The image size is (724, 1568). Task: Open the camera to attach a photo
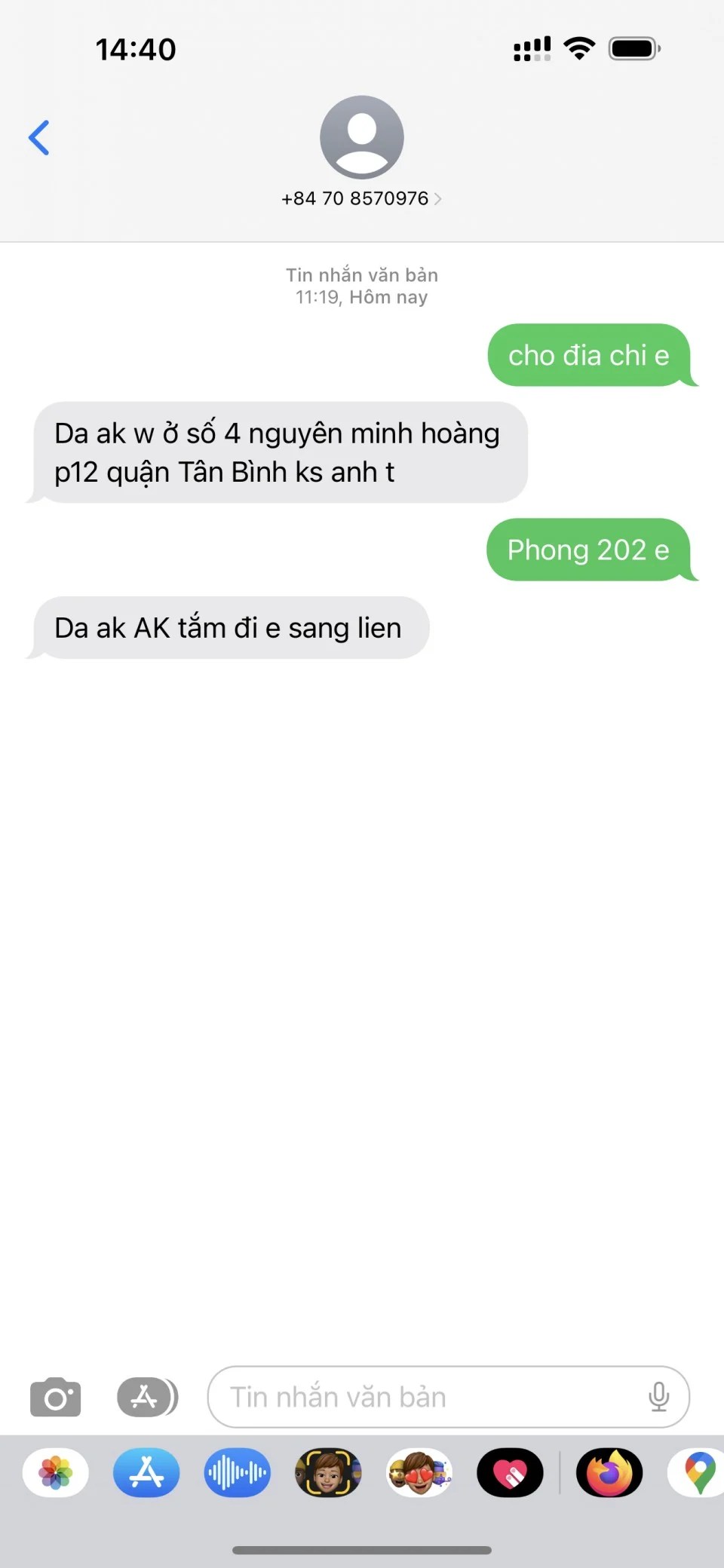tap(55, 1397)
